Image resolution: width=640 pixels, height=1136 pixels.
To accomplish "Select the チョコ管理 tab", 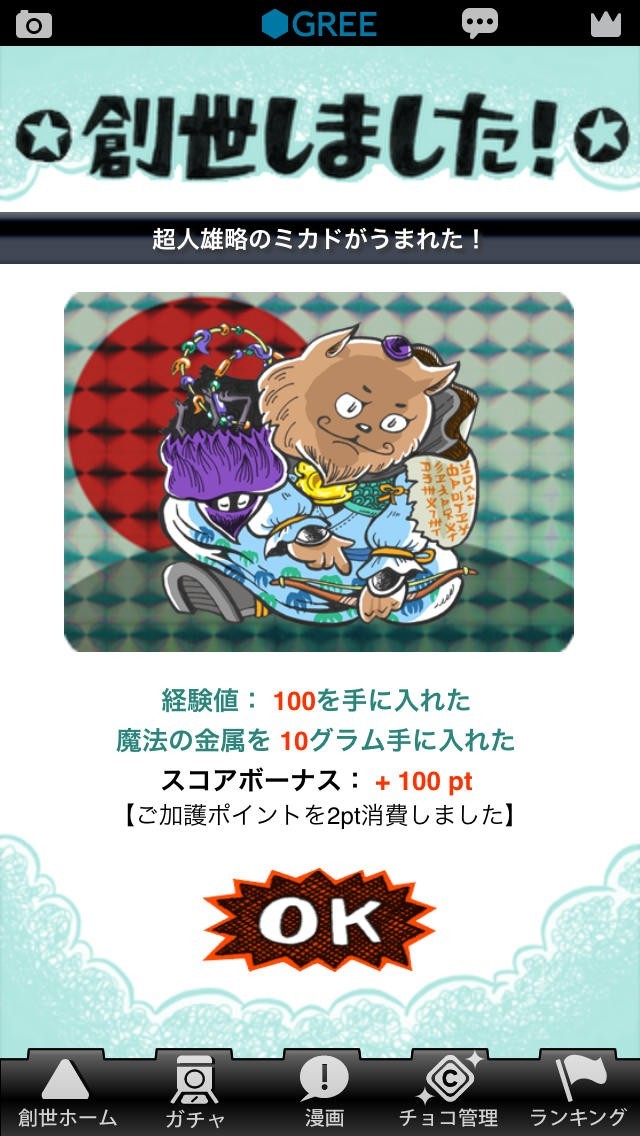I will point(448,1093).
